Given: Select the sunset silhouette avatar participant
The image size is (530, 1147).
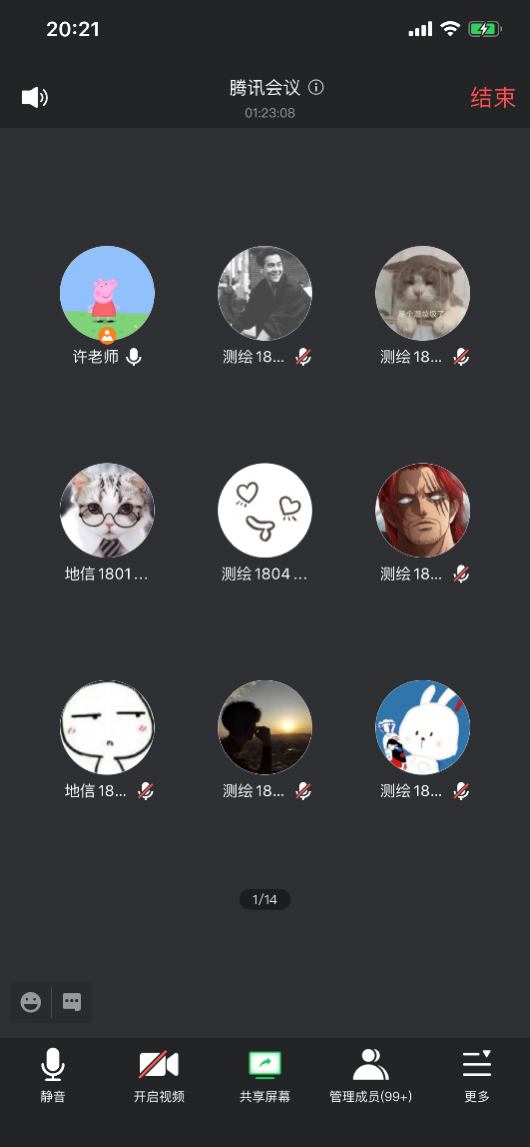Looking at the screenshot, I should tap(265, 727).
